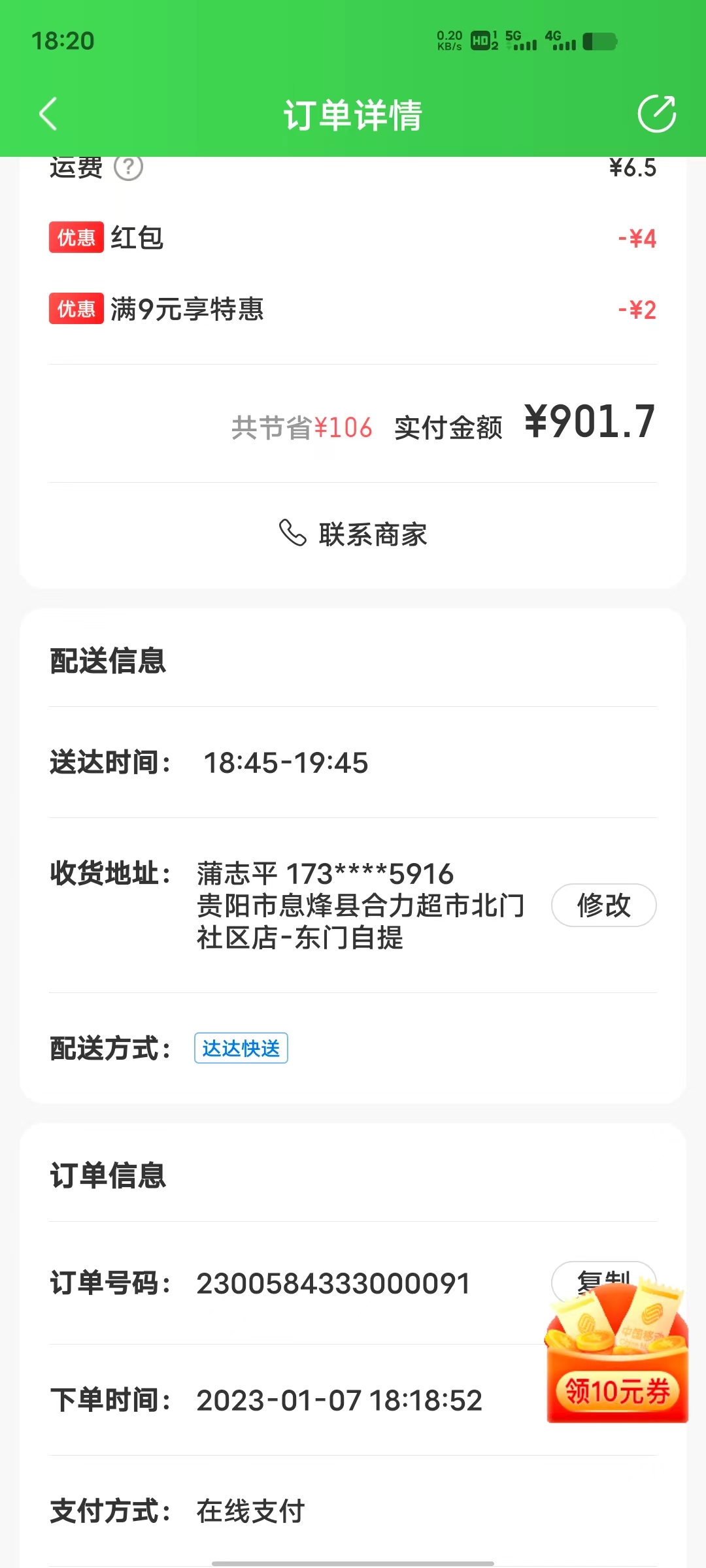Share this order via top-right icon
This screenshot has width=706, height=1568.
(x=656, y=114)
